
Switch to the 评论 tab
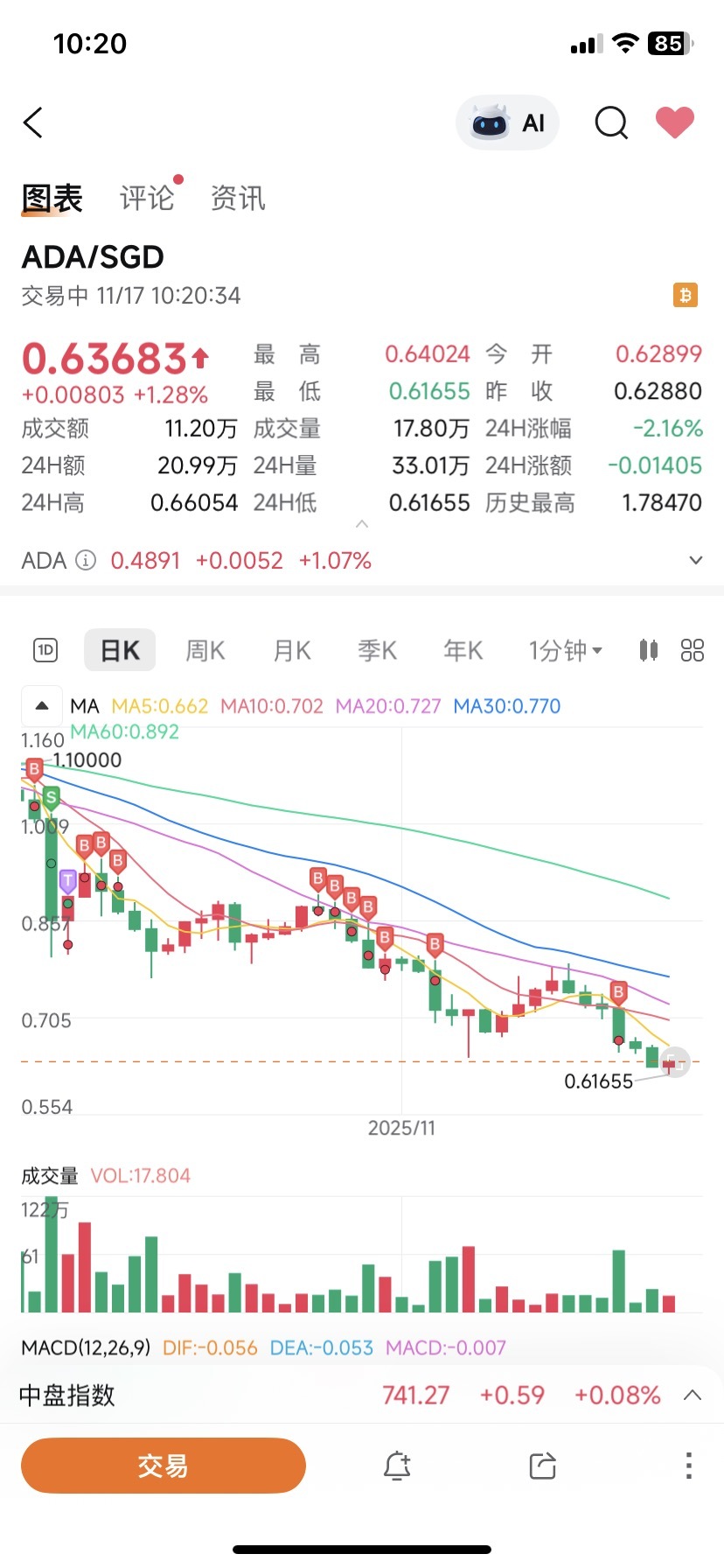(x=147, y=198)
